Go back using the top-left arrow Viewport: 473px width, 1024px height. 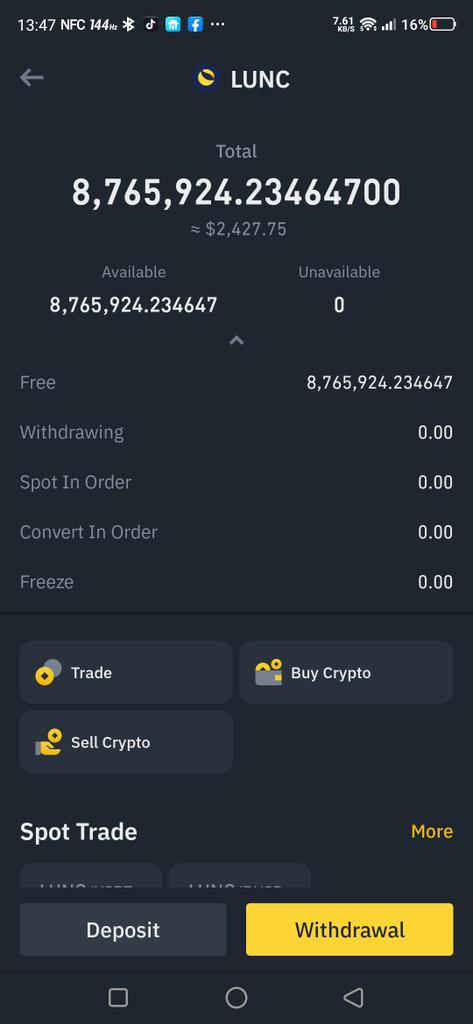point(31,78)
